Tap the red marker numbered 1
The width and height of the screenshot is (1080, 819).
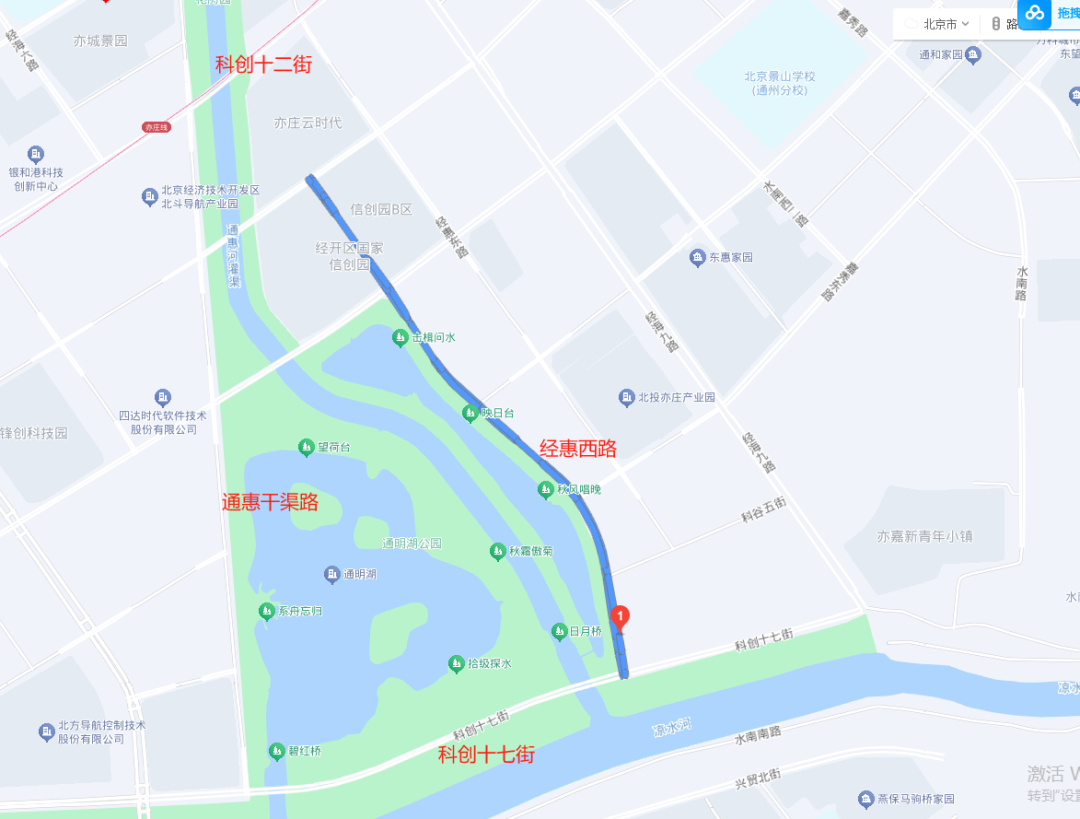pyautogui.click(x=620, y=618)
